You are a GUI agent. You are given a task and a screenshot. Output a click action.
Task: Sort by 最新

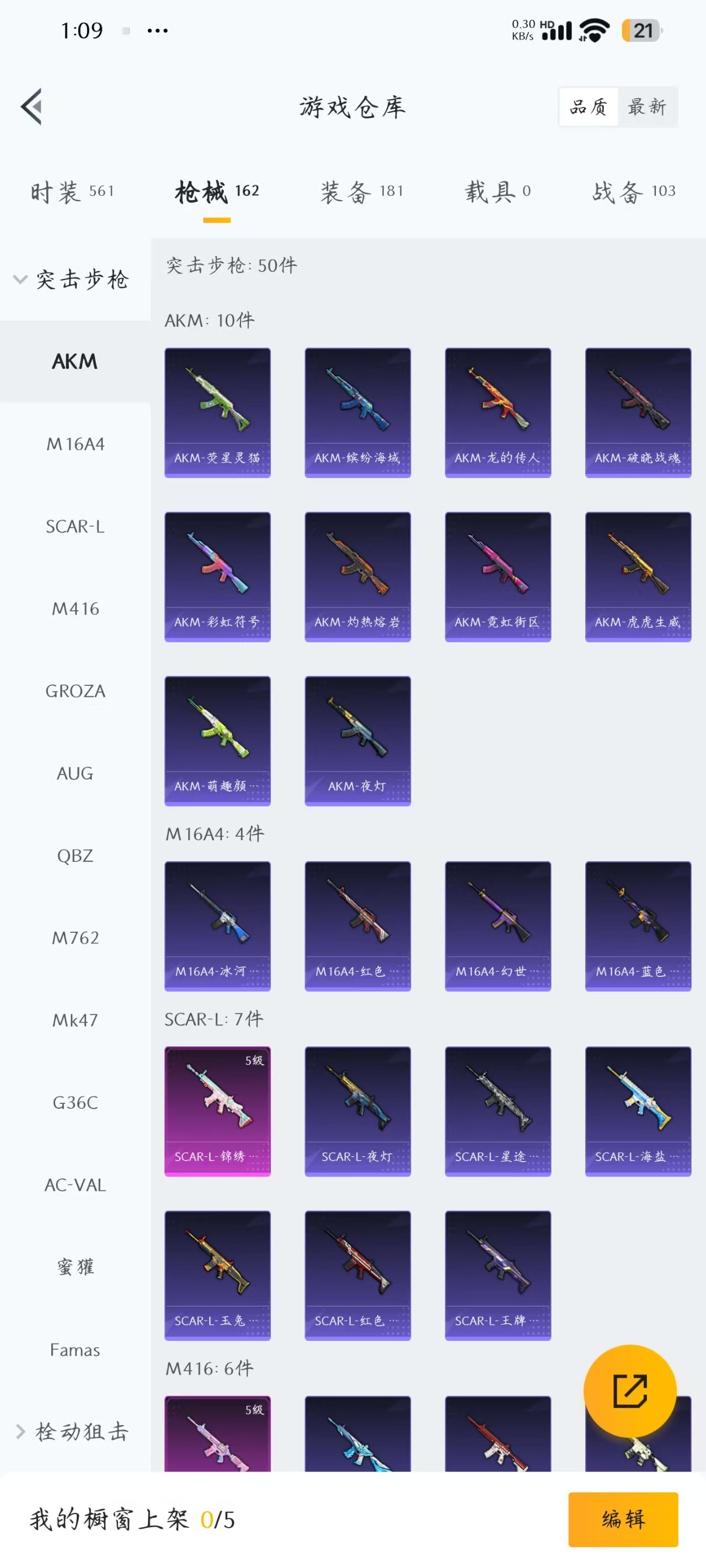(647, 106)
